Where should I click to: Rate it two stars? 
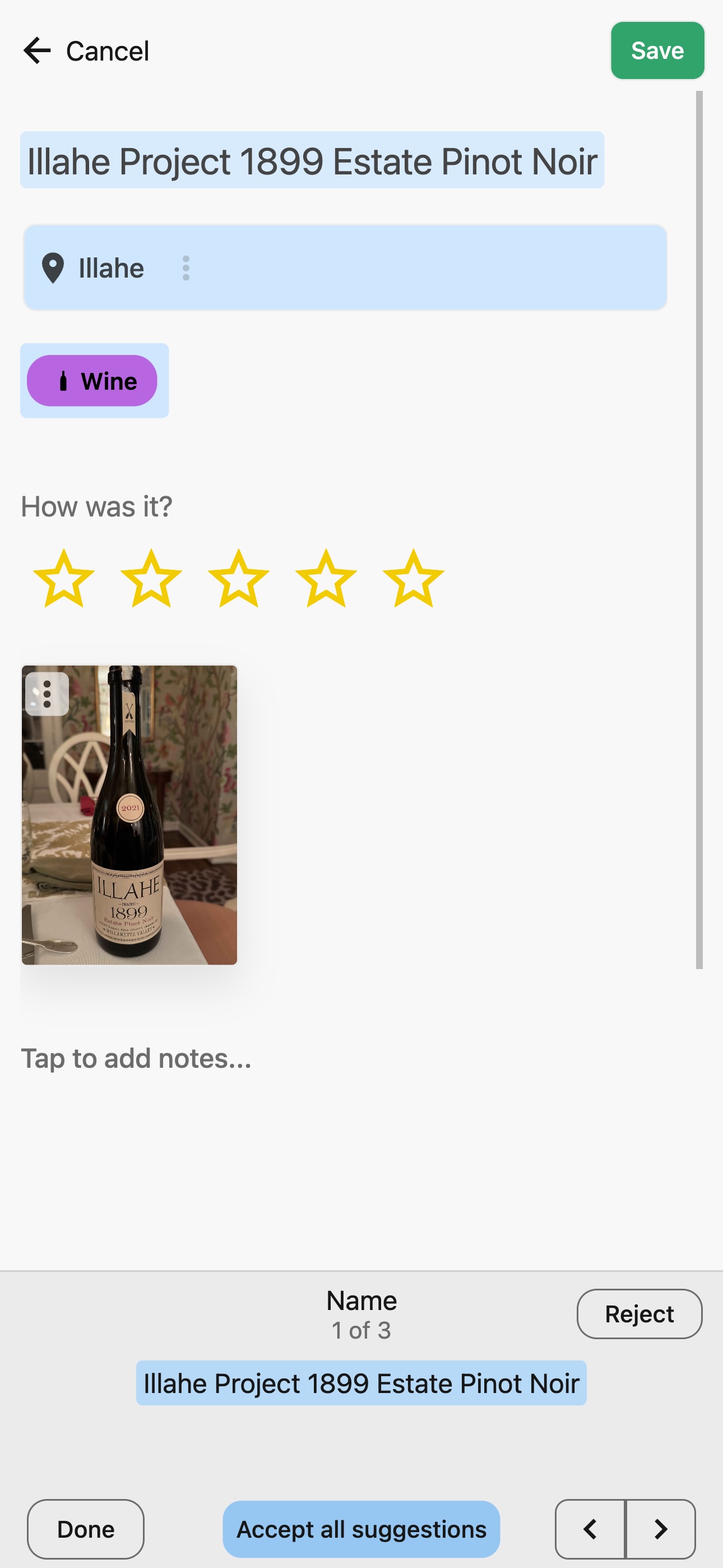(151, 579)
